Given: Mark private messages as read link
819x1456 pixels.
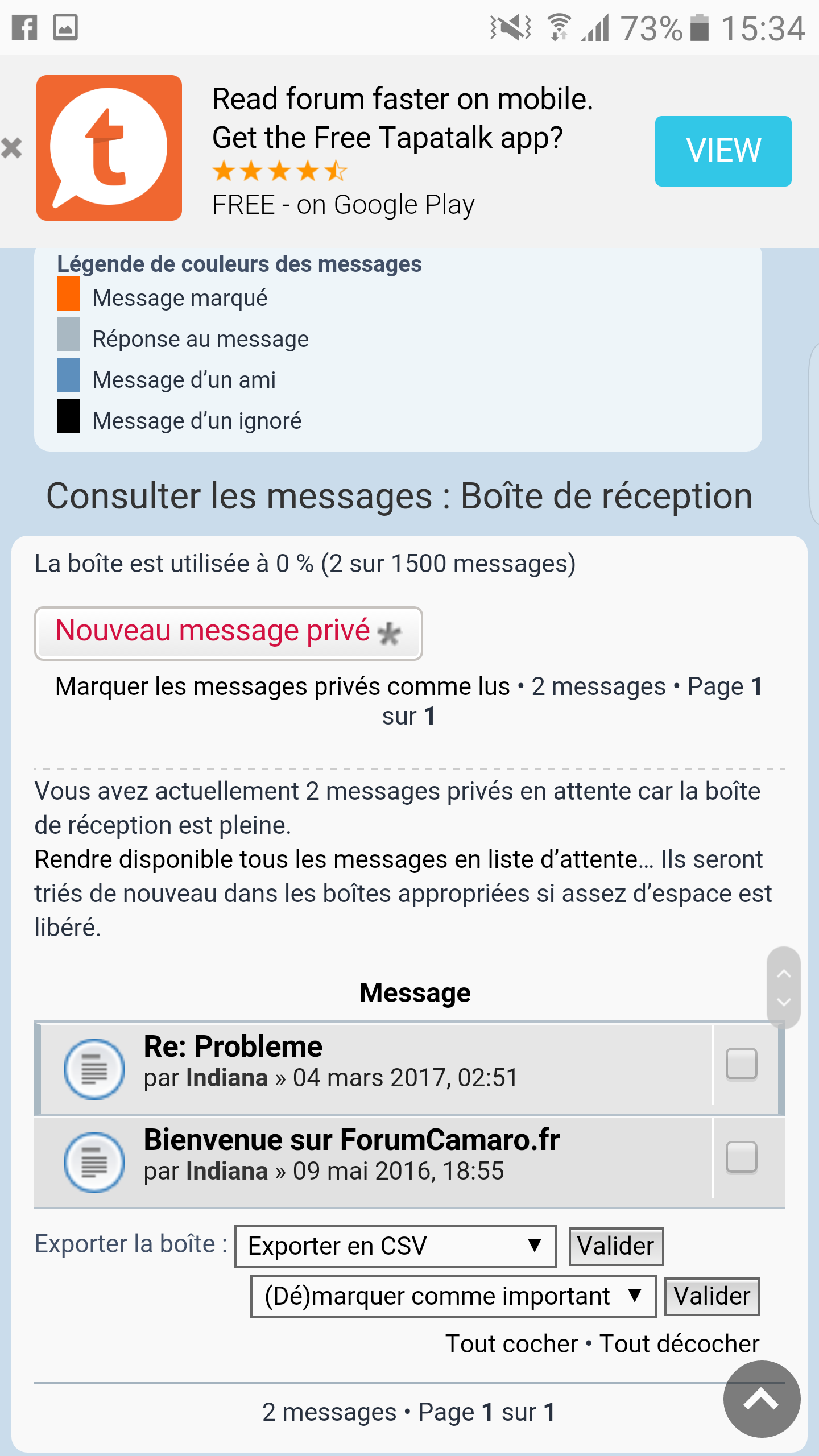Looking at the screenshot, I should tap(282, 686).
